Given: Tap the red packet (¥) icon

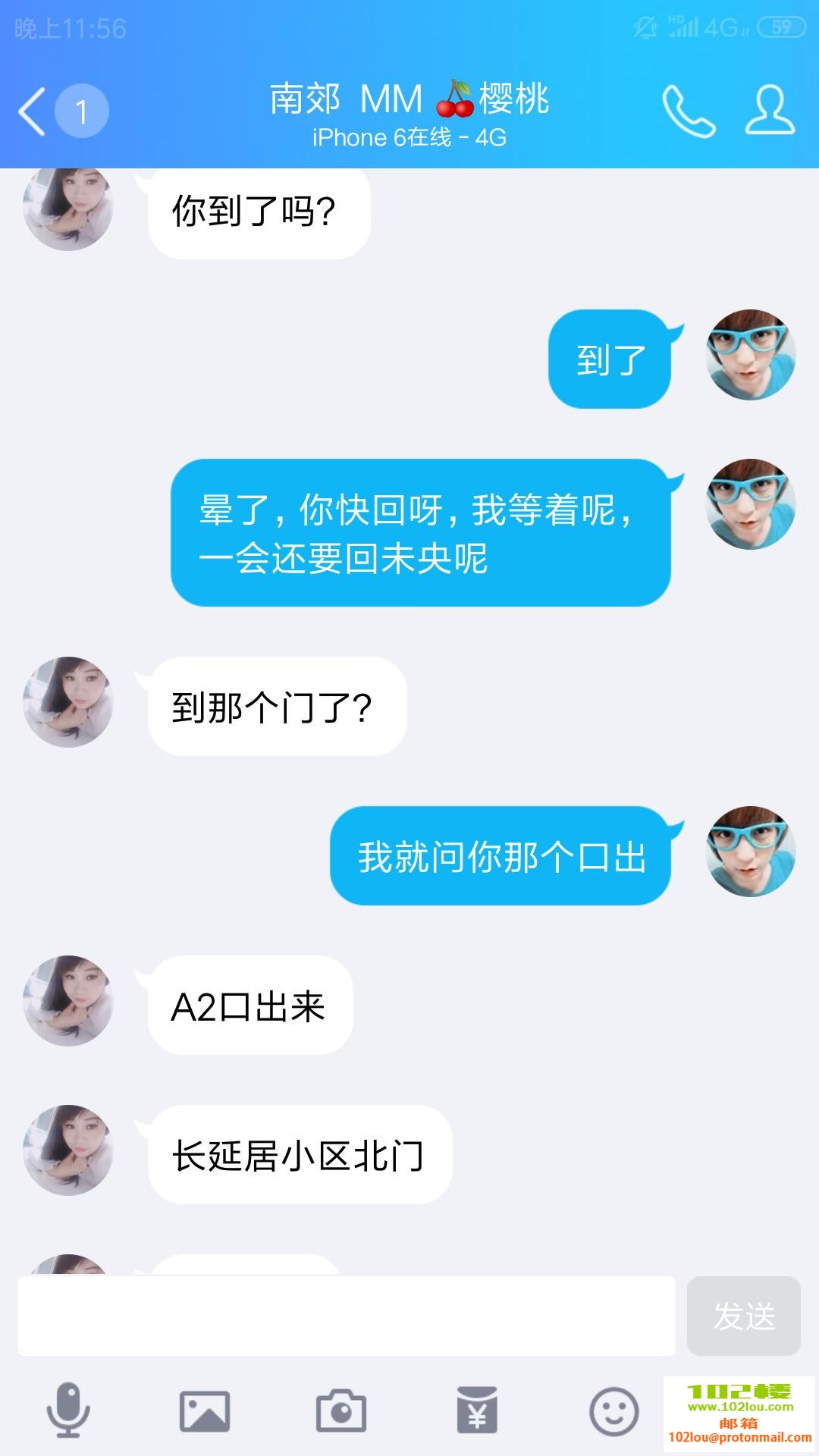Looking at the screenshot, I should [x=478, y=1409].
